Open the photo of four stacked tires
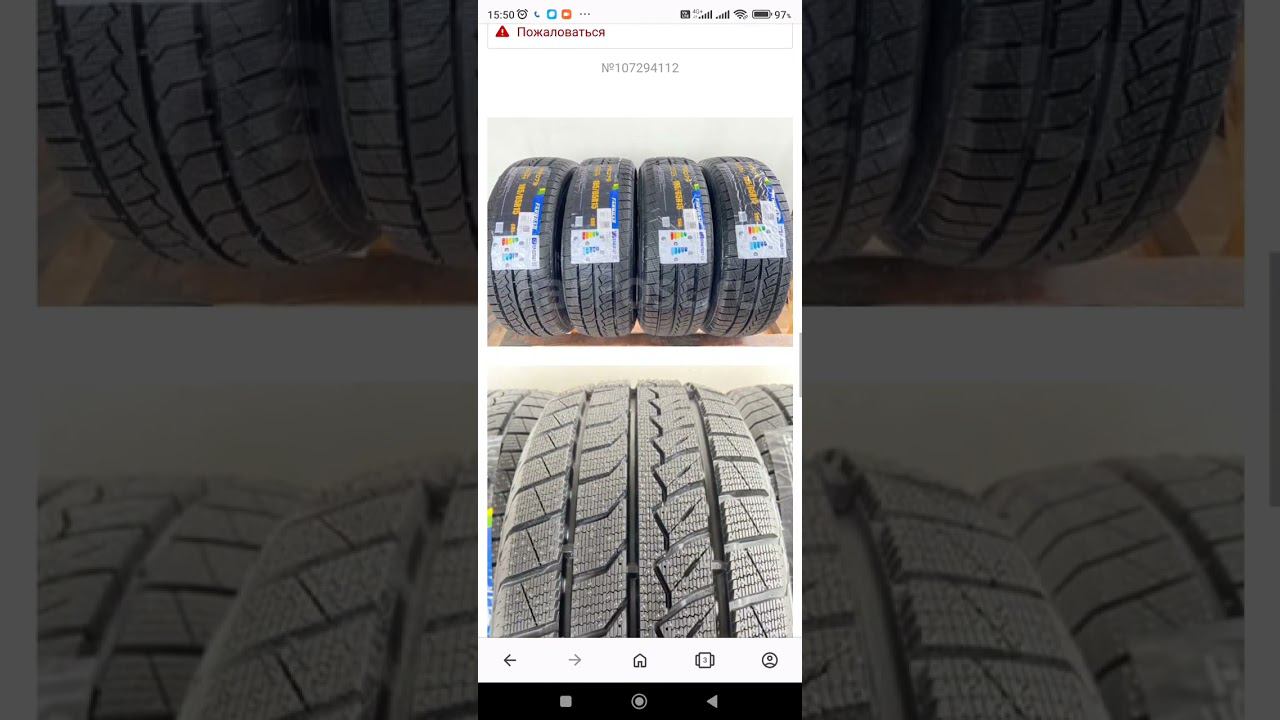This screenshot has height=720, width=1280. (639, 231)
